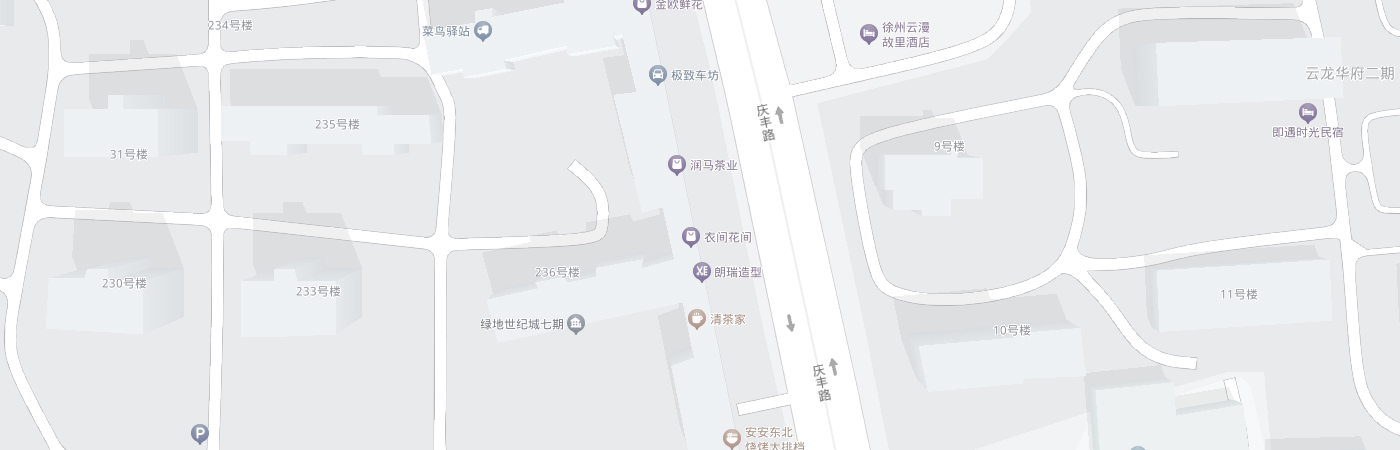Open the 润马茶业 shop marker
This screenshot has width=1400, height=450.
[x=677, y=165]
